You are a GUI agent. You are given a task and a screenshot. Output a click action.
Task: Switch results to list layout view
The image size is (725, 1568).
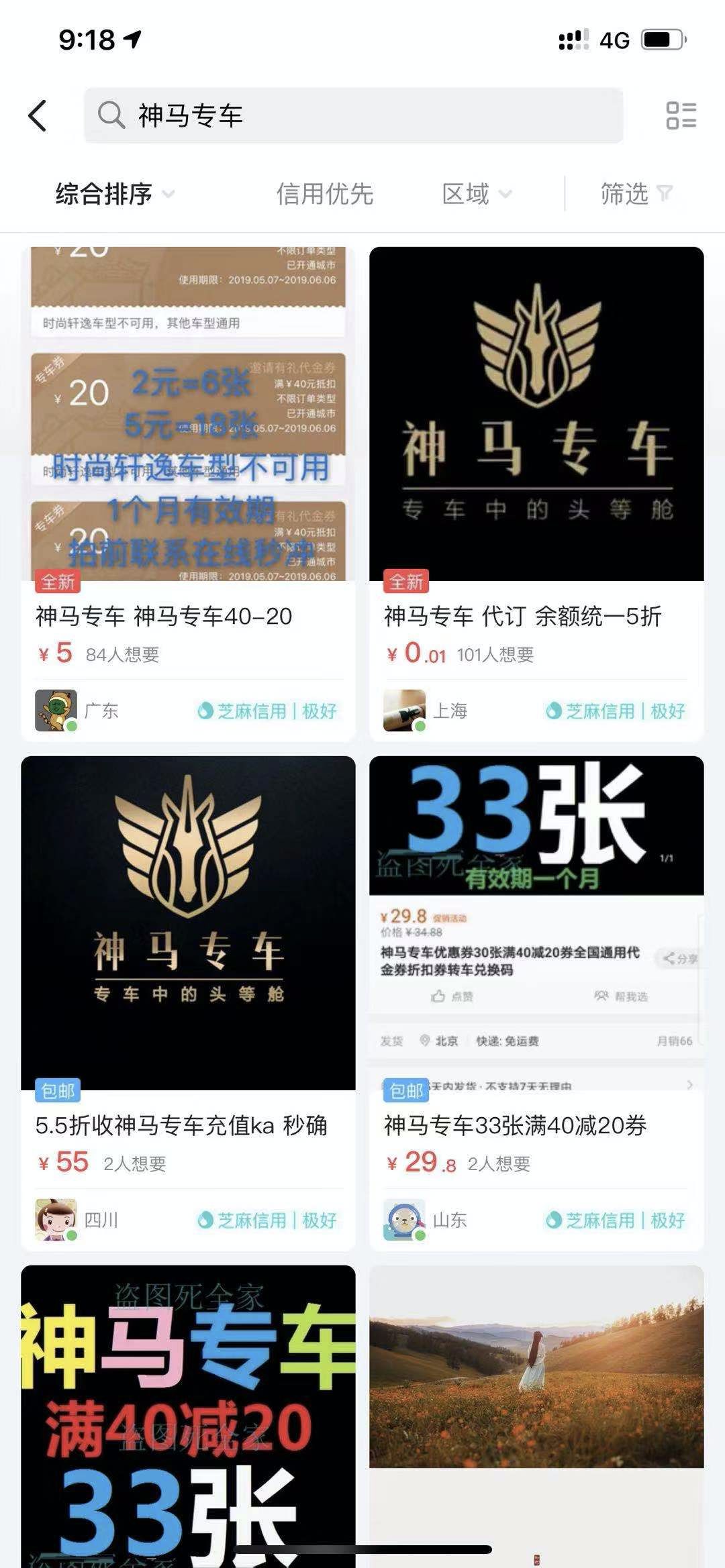[x=681, y=115]
